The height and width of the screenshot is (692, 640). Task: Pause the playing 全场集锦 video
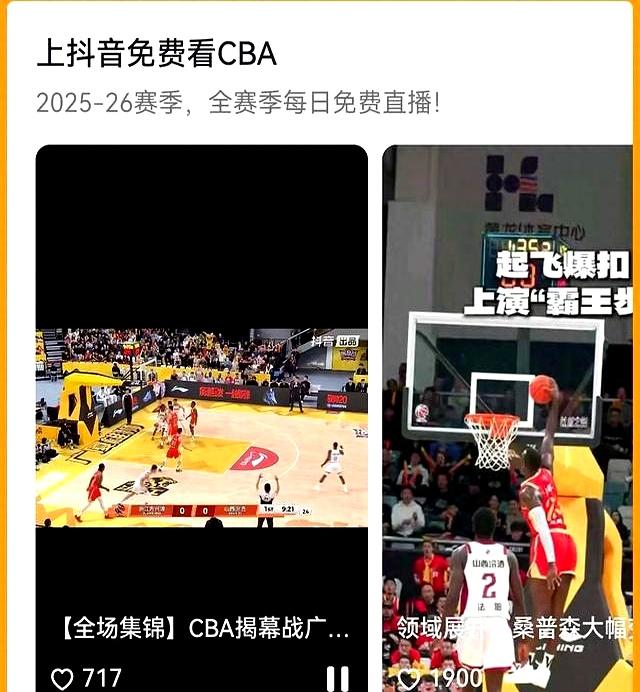(338, 679)
